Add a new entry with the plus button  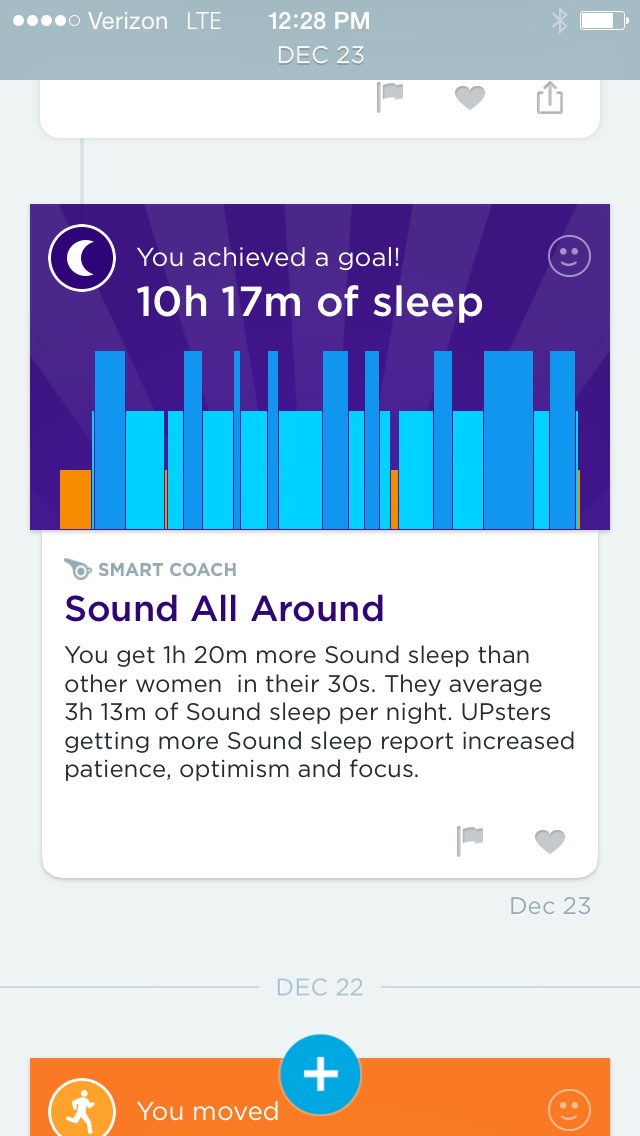click(320, 1074)
